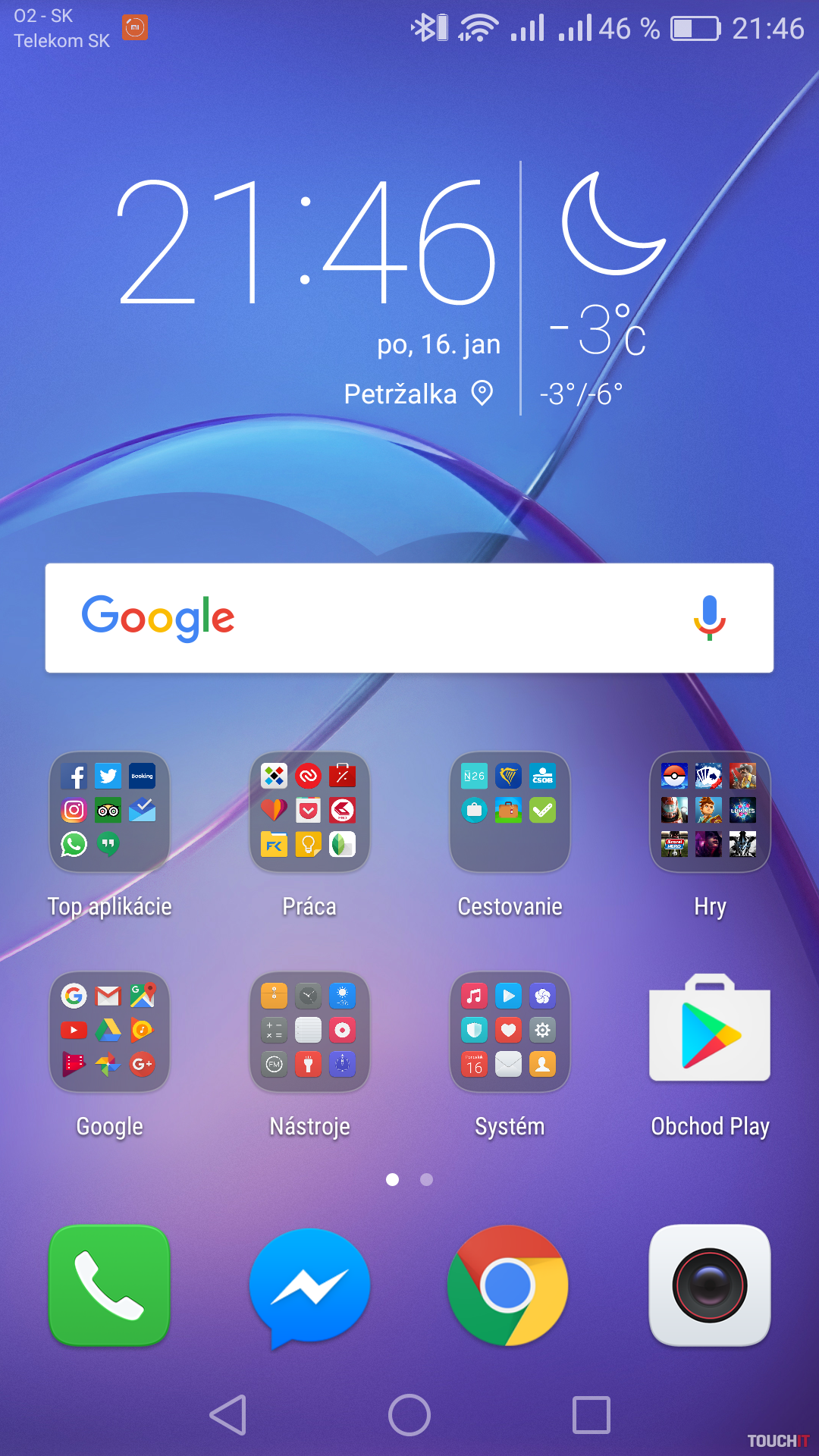Image resolution: width=819 pixels, height=1456 pixels.
Task: Open the Cestovanie folder
Action: pyautogui.click(x=510, y=812)
